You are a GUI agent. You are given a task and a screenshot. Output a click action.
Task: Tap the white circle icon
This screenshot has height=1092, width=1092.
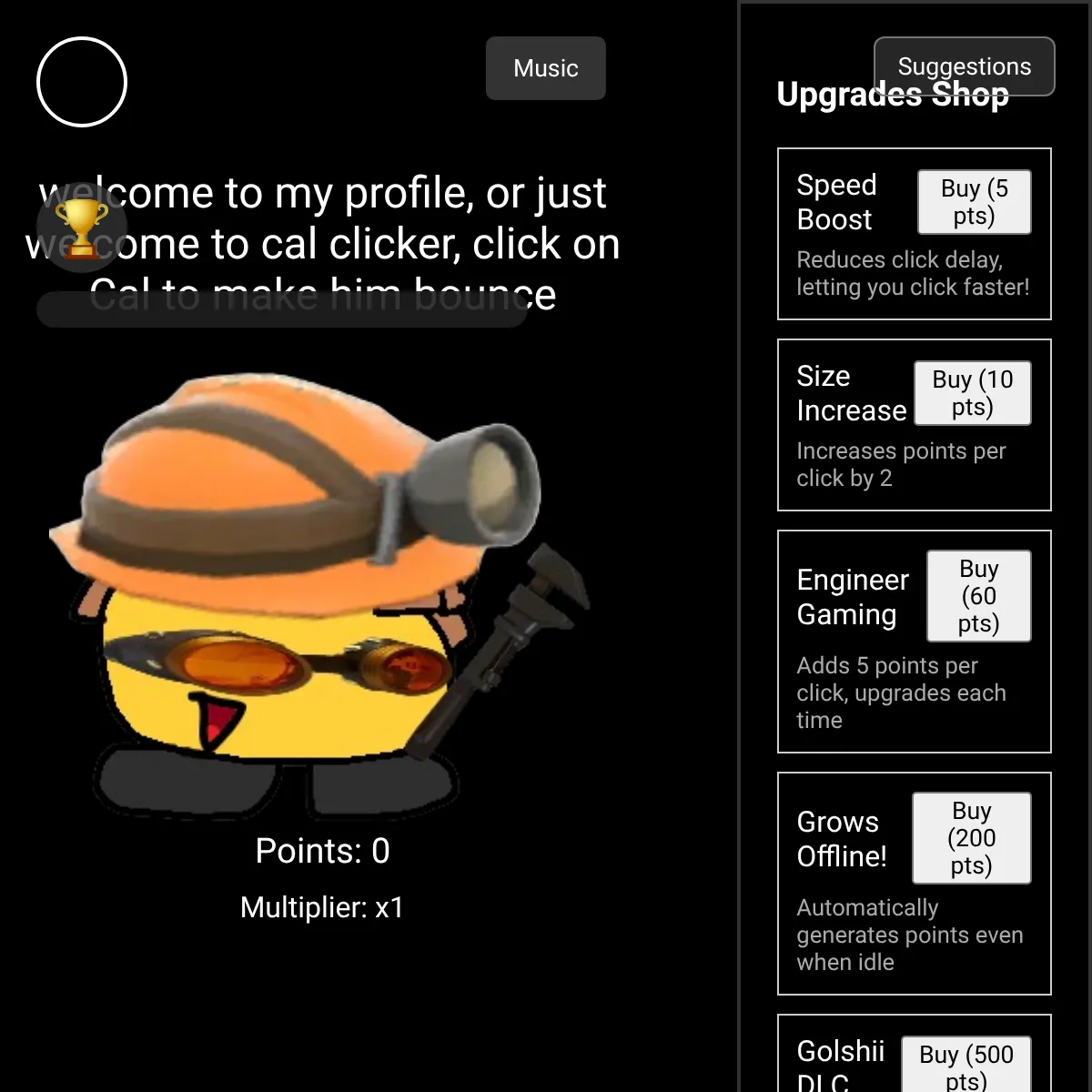[82, 82]
